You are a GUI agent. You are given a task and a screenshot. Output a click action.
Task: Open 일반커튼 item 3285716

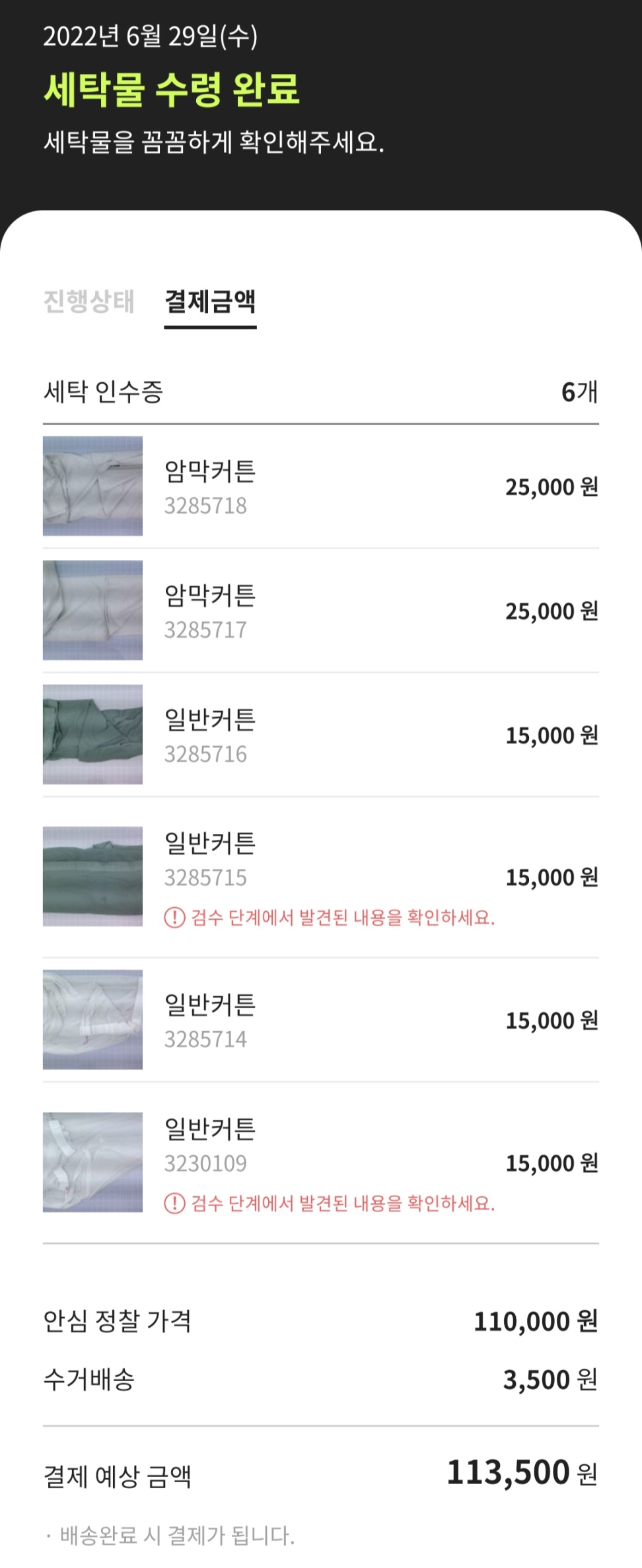click(x=321, y=735)
